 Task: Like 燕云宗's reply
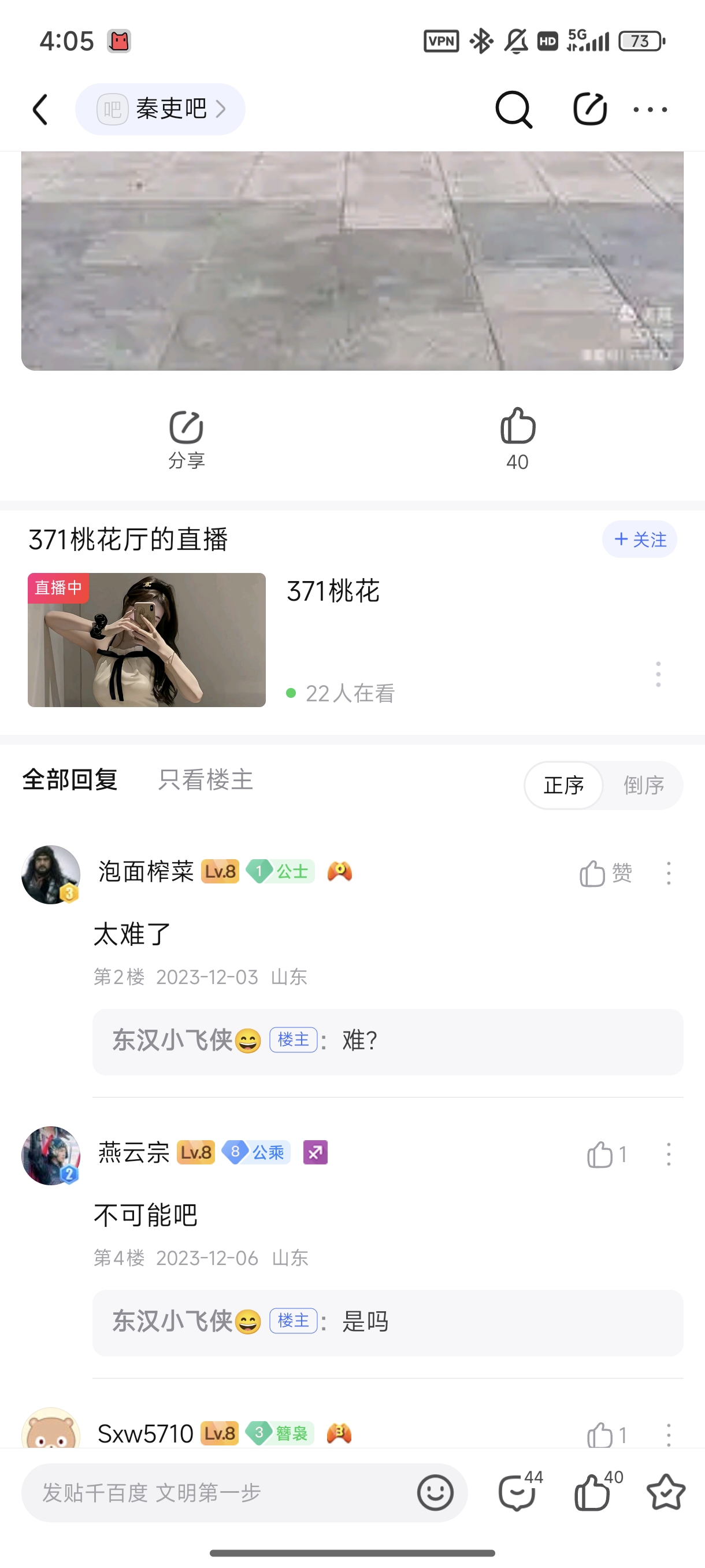606,1155
